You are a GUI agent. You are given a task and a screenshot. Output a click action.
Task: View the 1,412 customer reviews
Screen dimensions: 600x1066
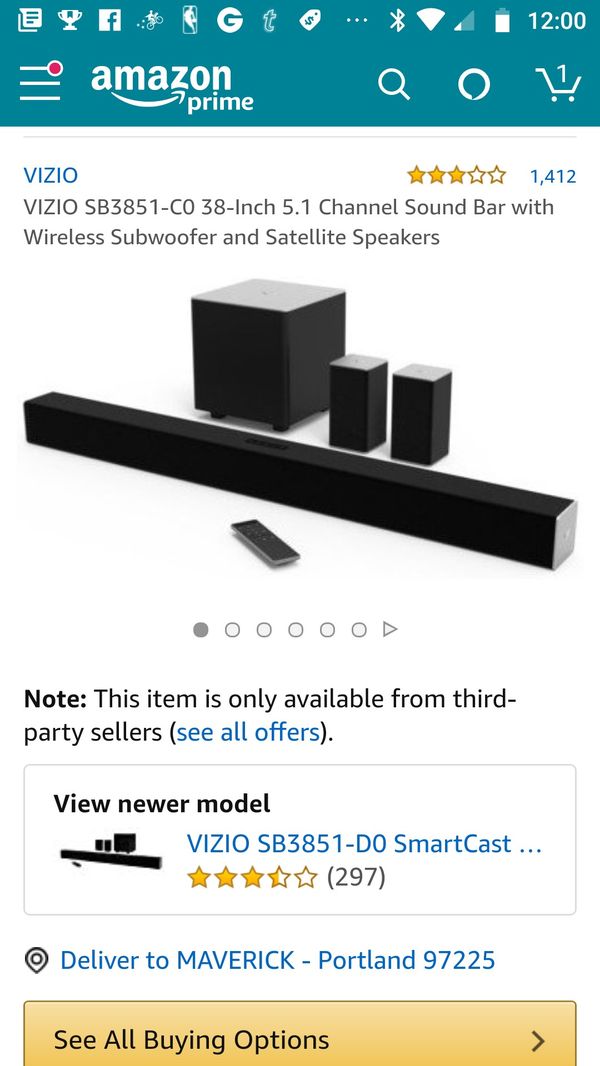(x=552, y=176)
